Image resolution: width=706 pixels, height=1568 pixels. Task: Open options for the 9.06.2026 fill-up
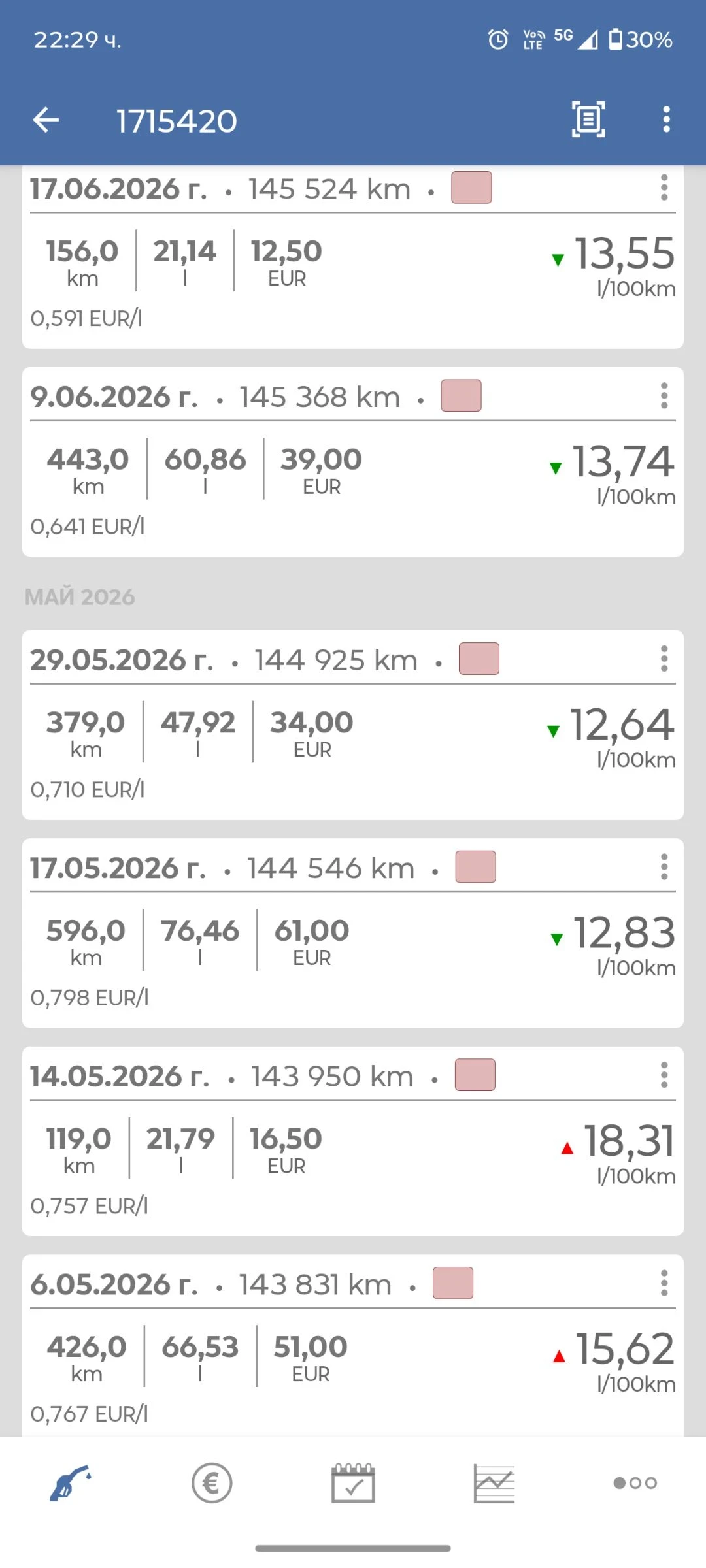click(664, 396)
